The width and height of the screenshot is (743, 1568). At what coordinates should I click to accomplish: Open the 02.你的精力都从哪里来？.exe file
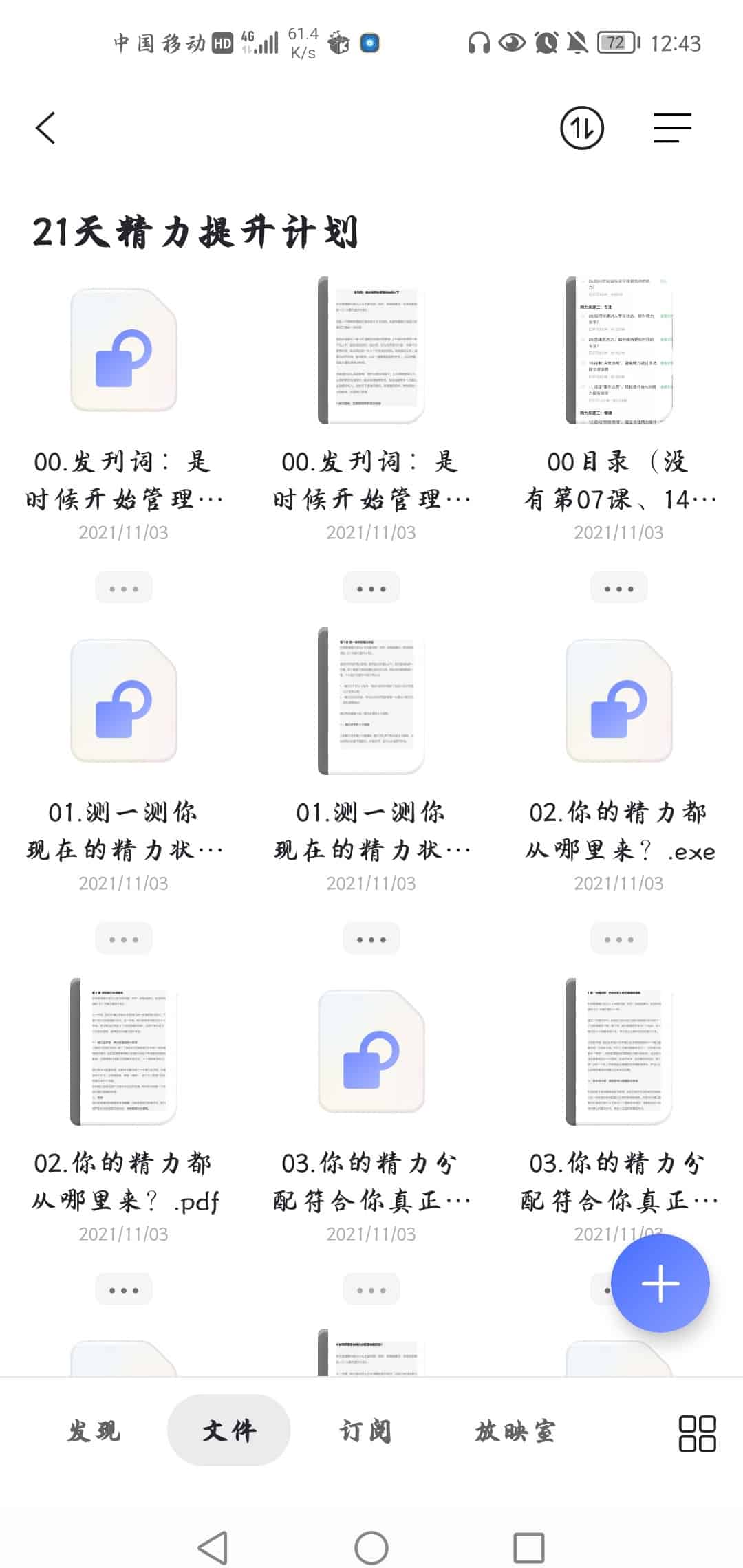618,701
